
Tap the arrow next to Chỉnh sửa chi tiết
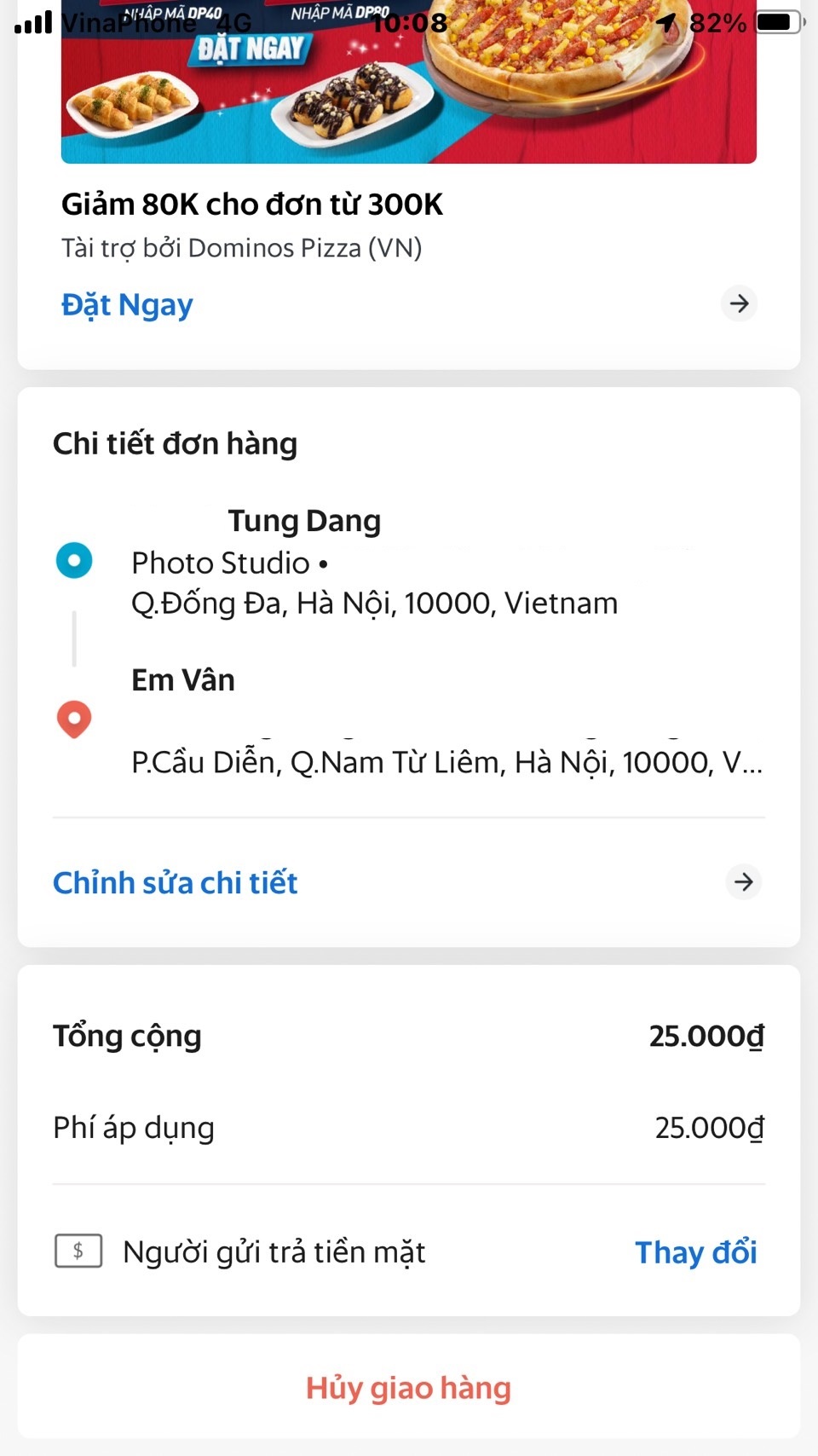[743, 881]
